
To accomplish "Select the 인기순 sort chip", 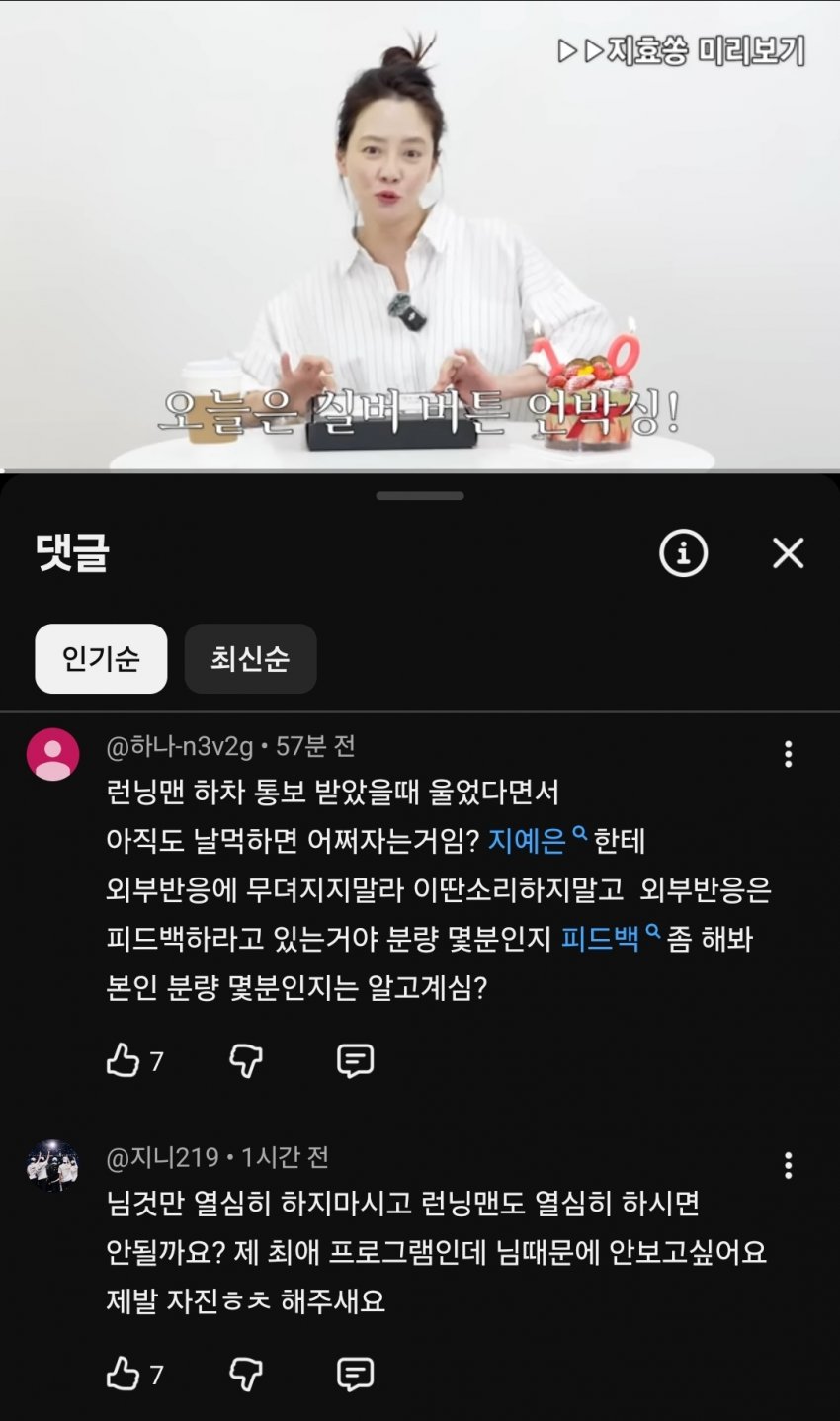I will click(x=101, y=658).
